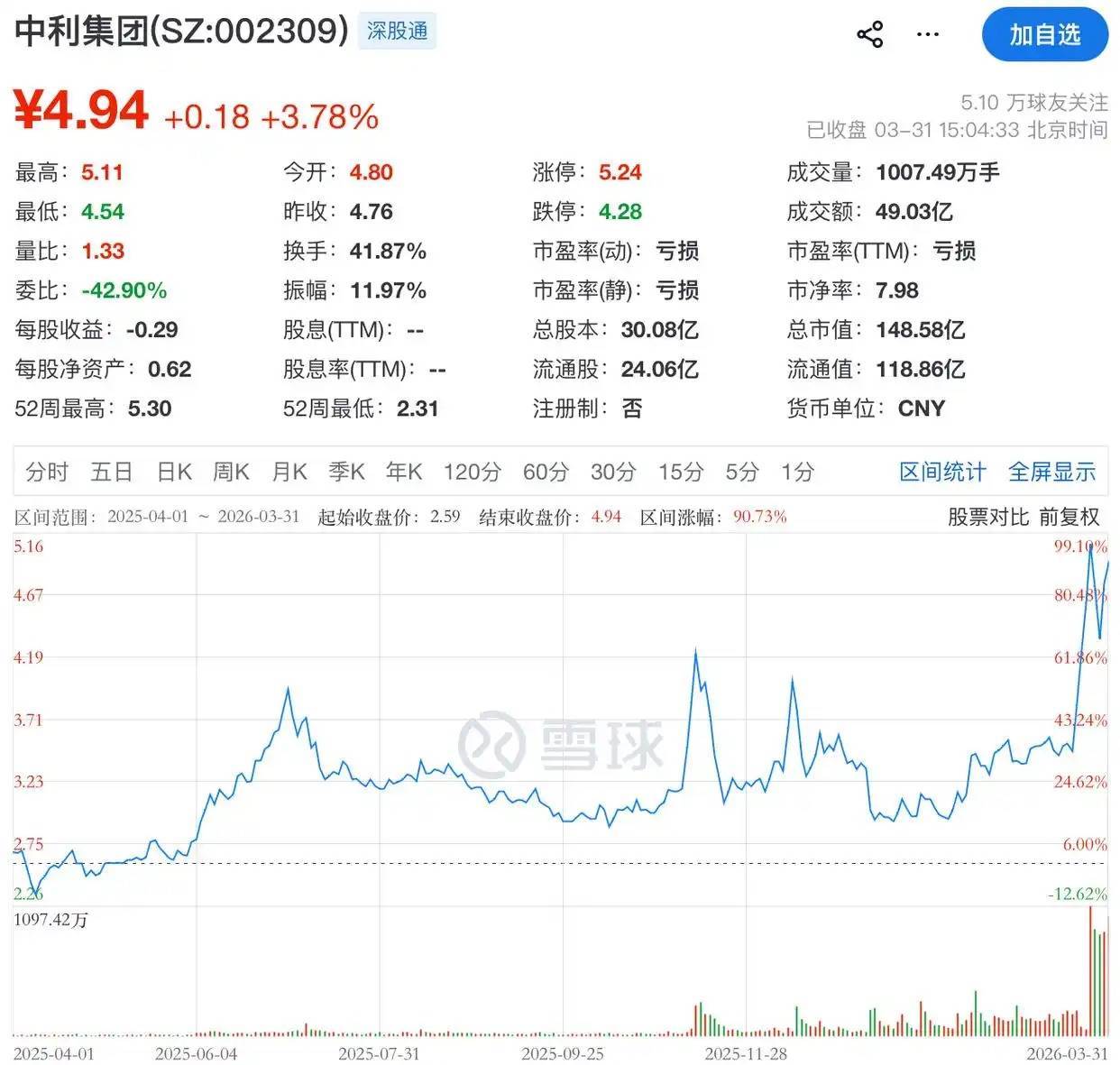Switch to the 五日 chart tab
The height and width of the screenshot is (1065, 1120).
coord(112,472)
